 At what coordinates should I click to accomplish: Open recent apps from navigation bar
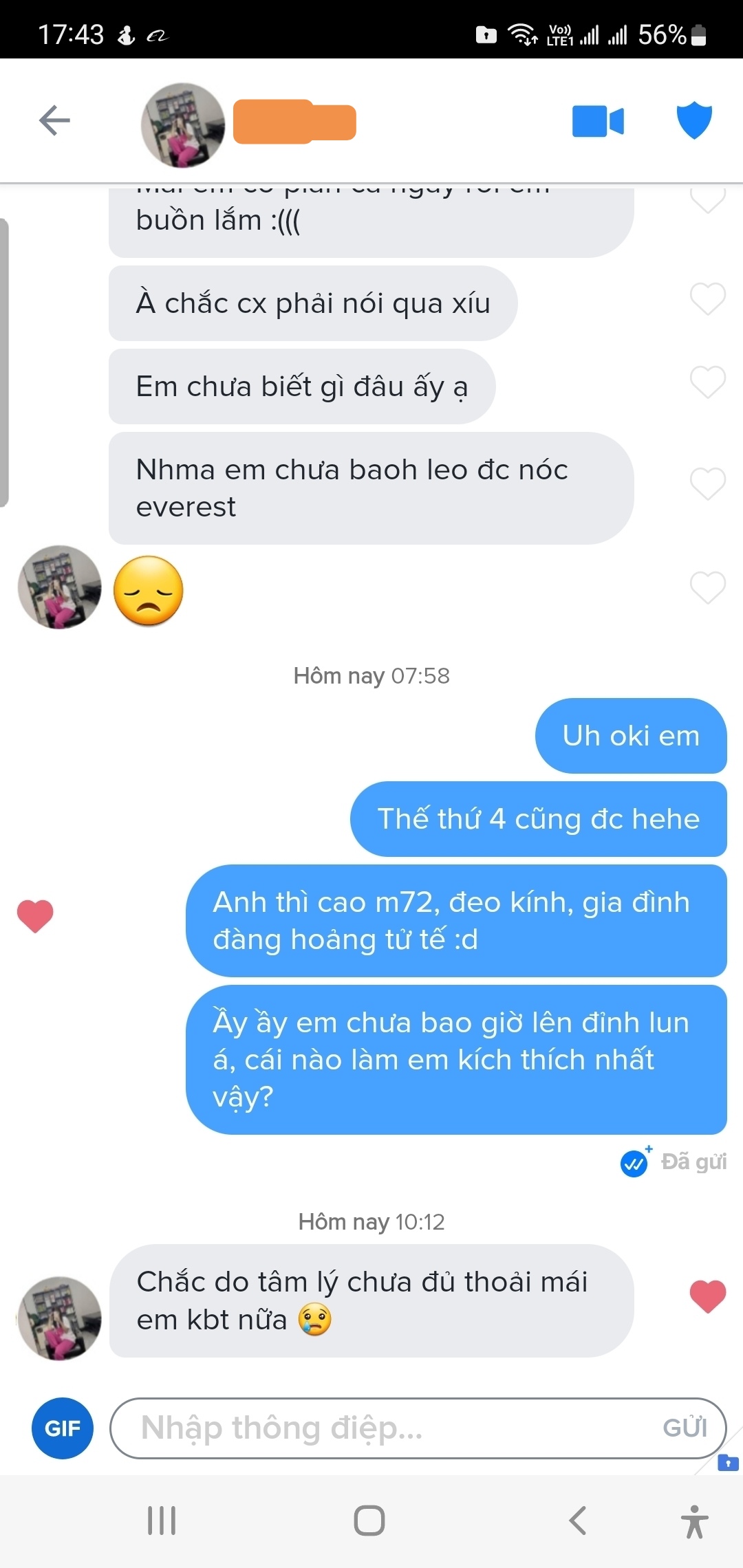[x=162, y=1521]
